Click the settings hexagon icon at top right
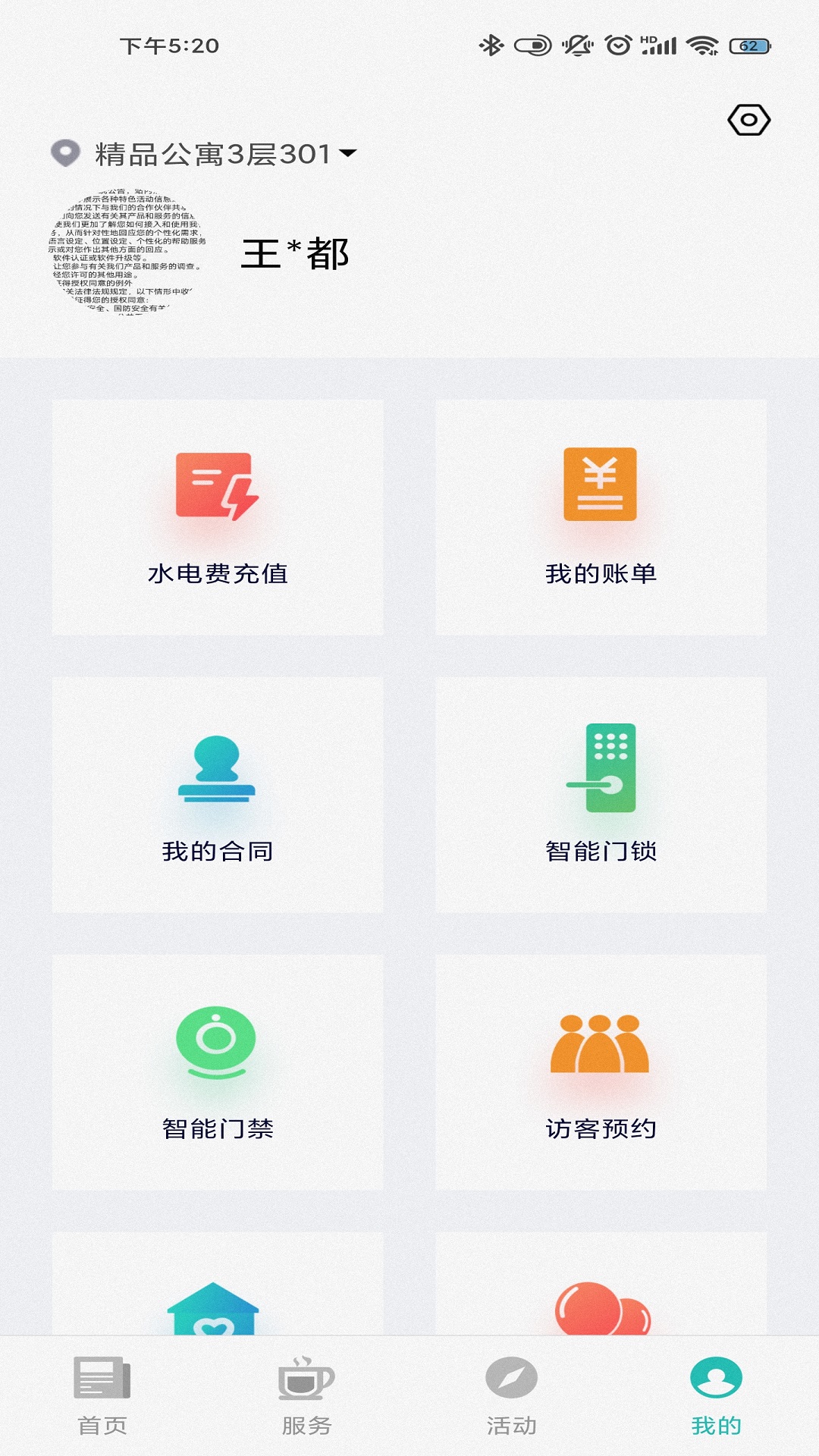 click(750, 119)
